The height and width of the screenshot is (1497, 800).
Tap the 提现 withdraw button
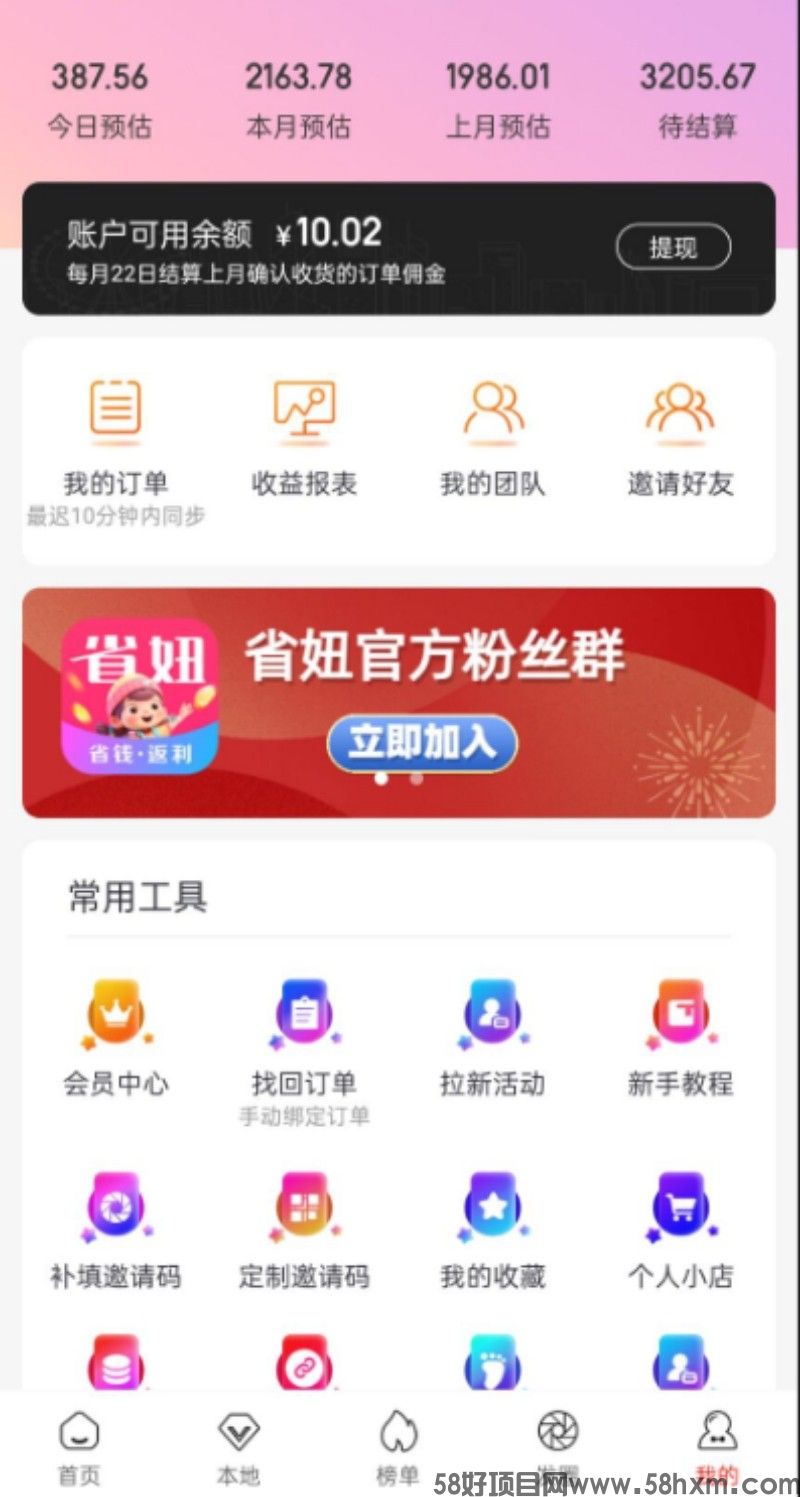(672, 247)
